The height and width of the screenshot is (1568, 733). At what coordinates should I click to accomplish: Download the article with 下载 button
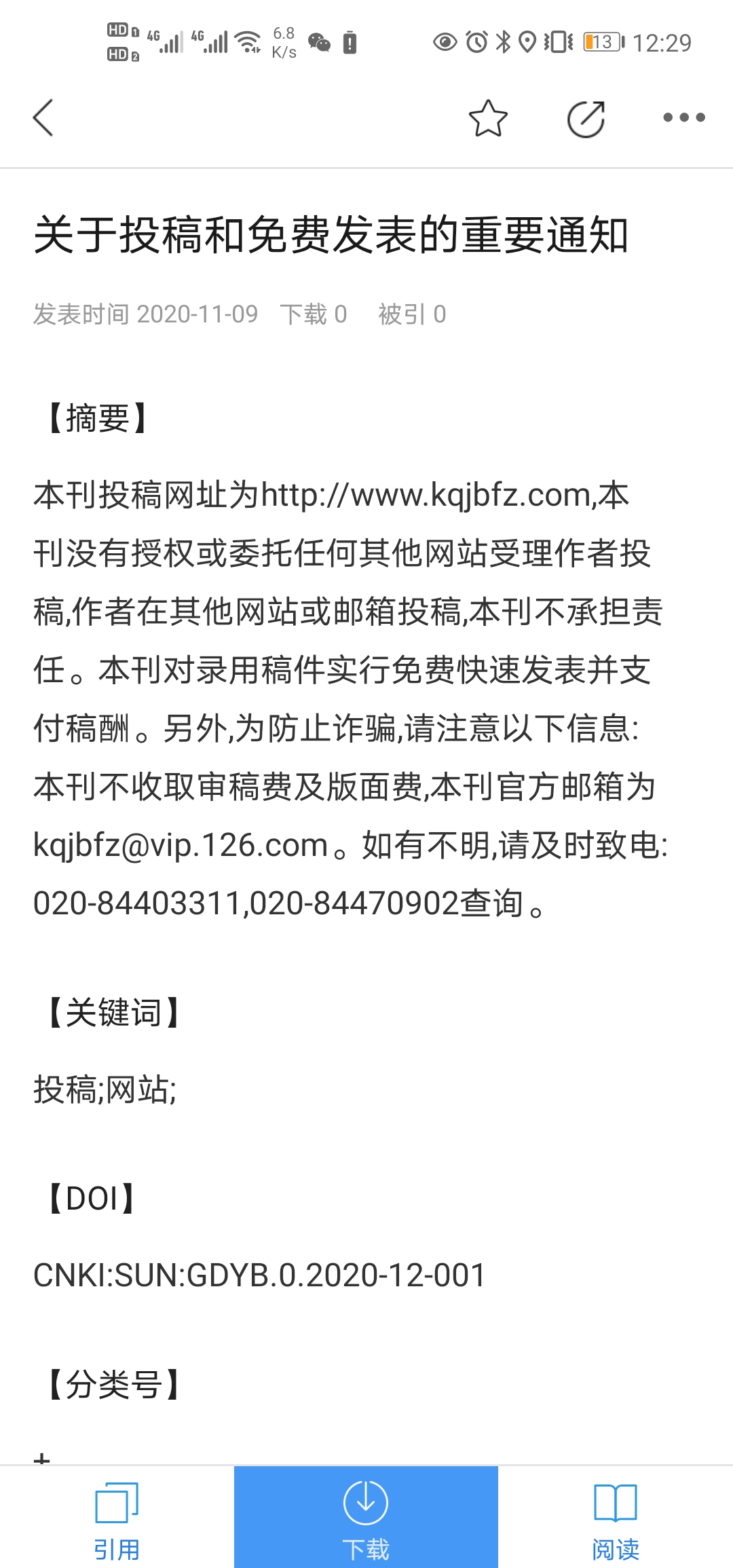coord(366,1517)
